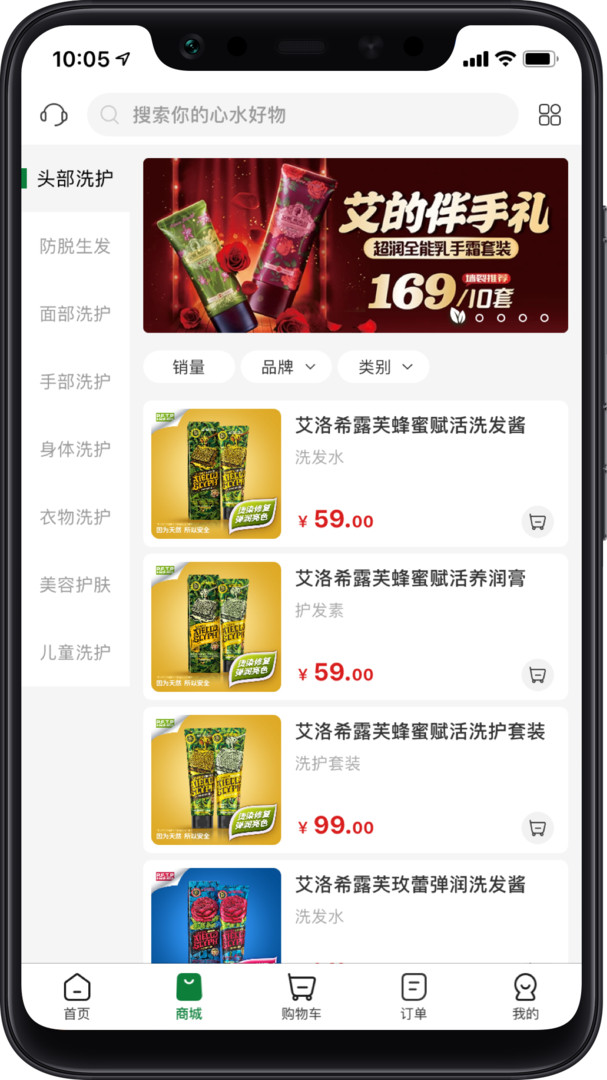Screen dimensions: 607x1080
Task: Open customer service headset icon
Action: click(54, 114)
